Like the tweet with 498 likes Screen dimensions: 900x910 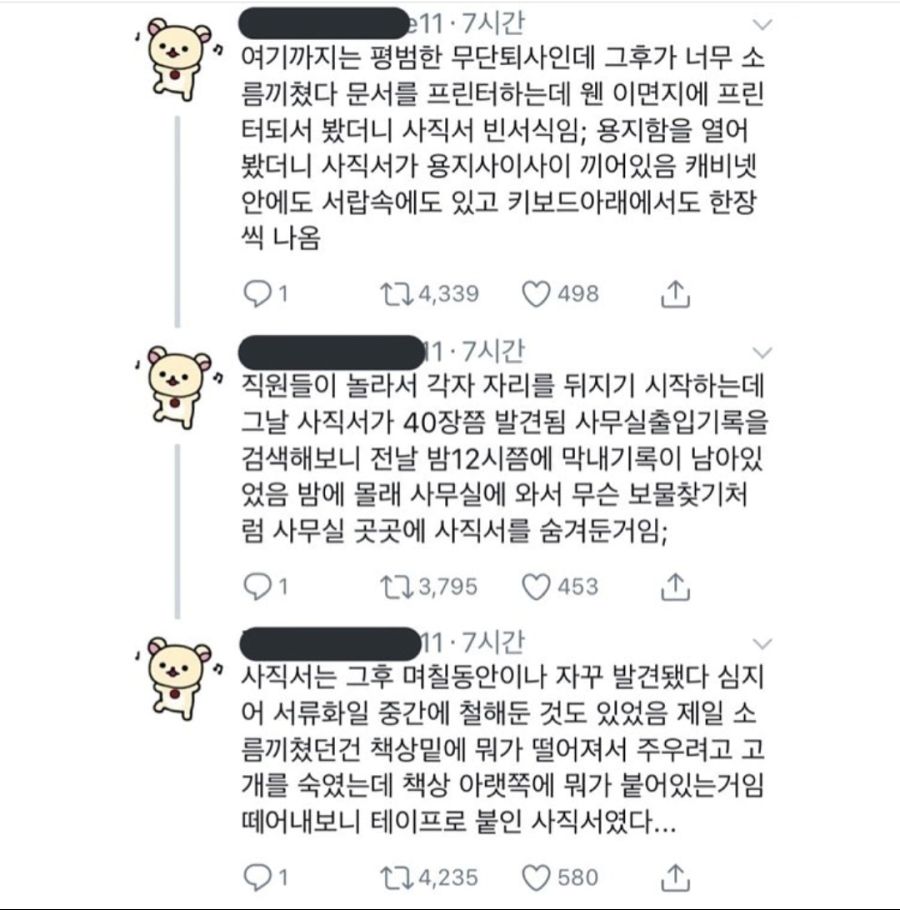[x=538, y=293]
